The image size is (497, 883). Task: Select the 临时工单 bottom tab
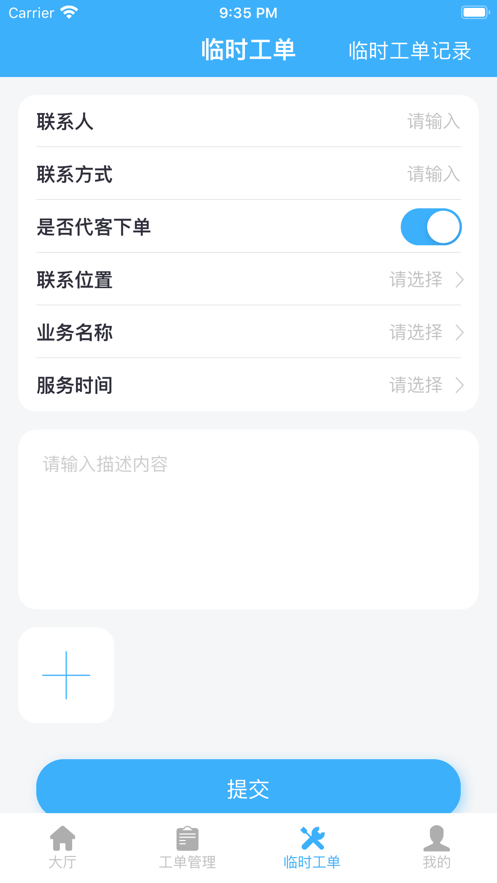tap(312, 848)
